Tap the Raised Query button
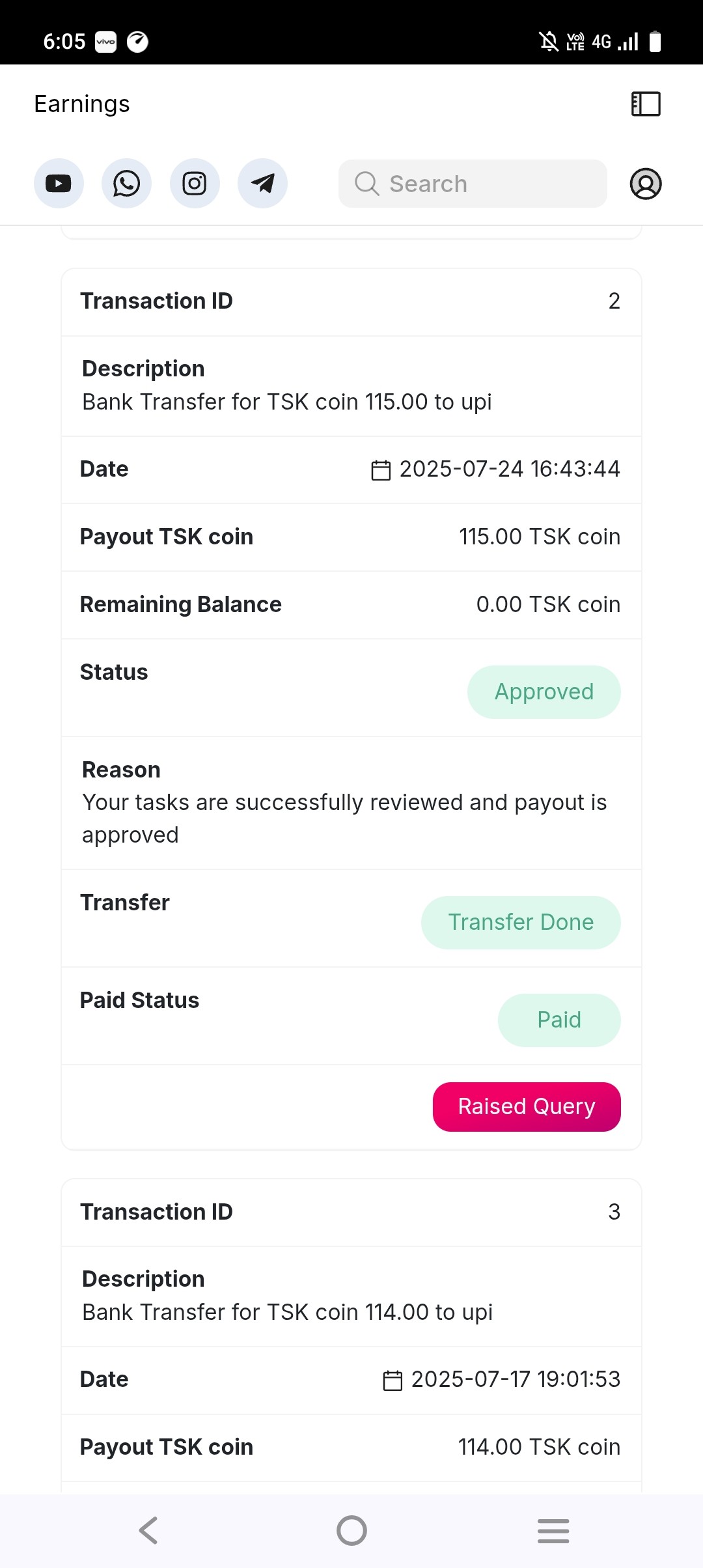Image resolution: width=703 pixels, height=1568 pixels. tap(527, 1106)
